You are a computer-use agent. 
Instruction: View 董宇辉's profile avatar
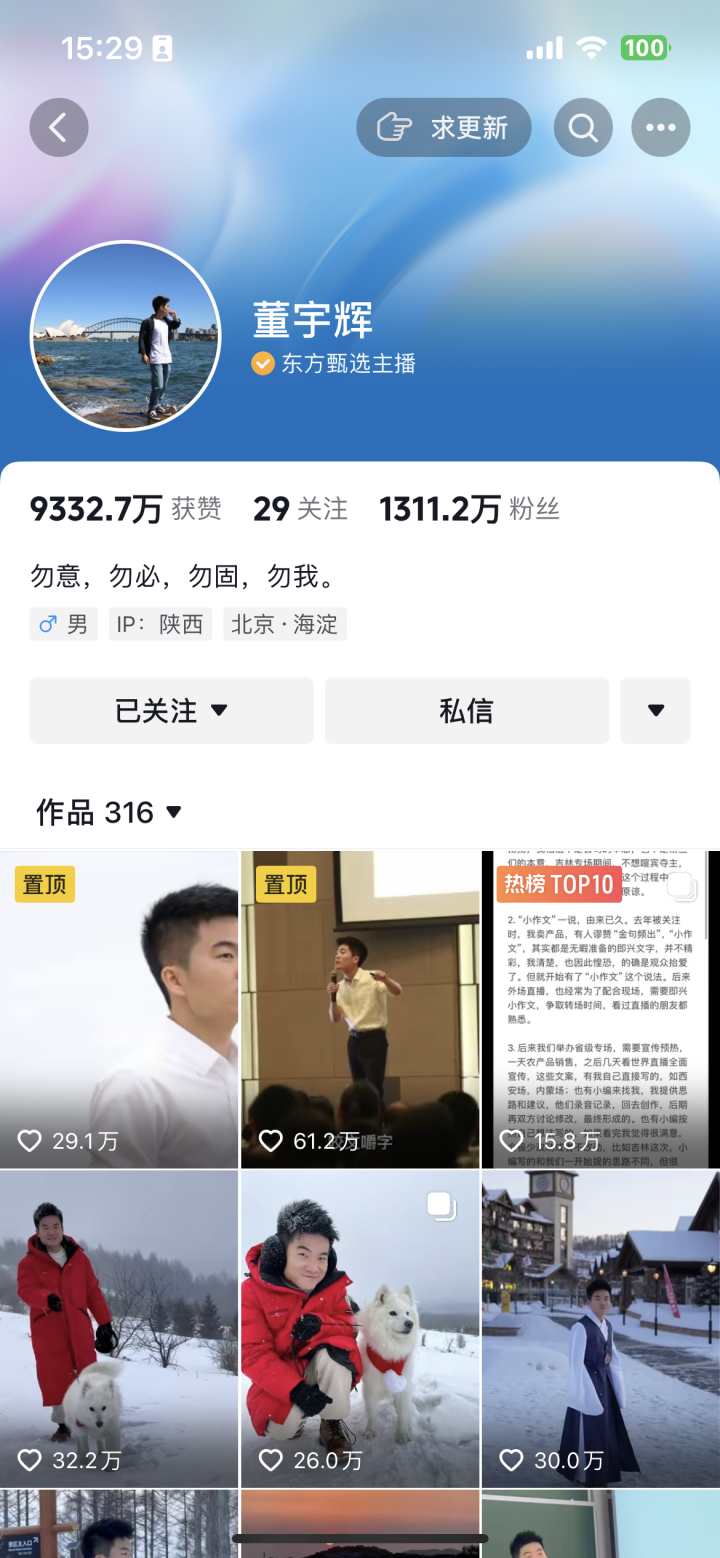pyautogui.click(x=126, y=336)
